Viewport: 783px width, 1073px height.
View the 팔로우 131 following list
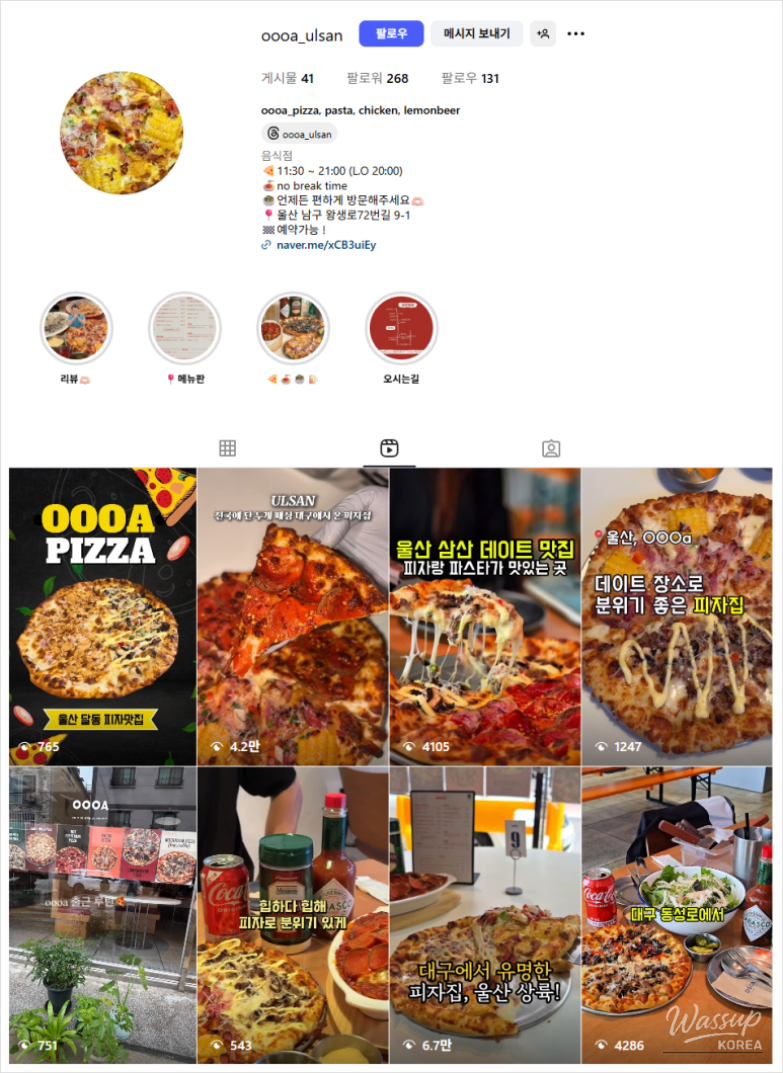[470, 78]
